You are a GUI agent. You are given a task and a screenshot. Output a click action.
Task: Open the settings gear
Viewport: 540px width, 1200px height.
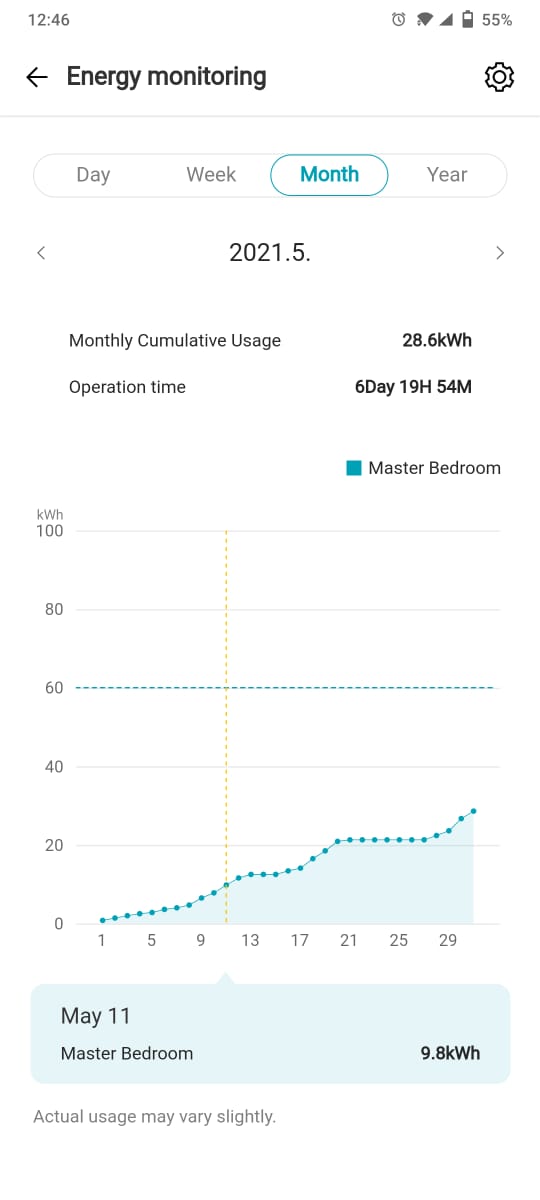tap(499, 77)
